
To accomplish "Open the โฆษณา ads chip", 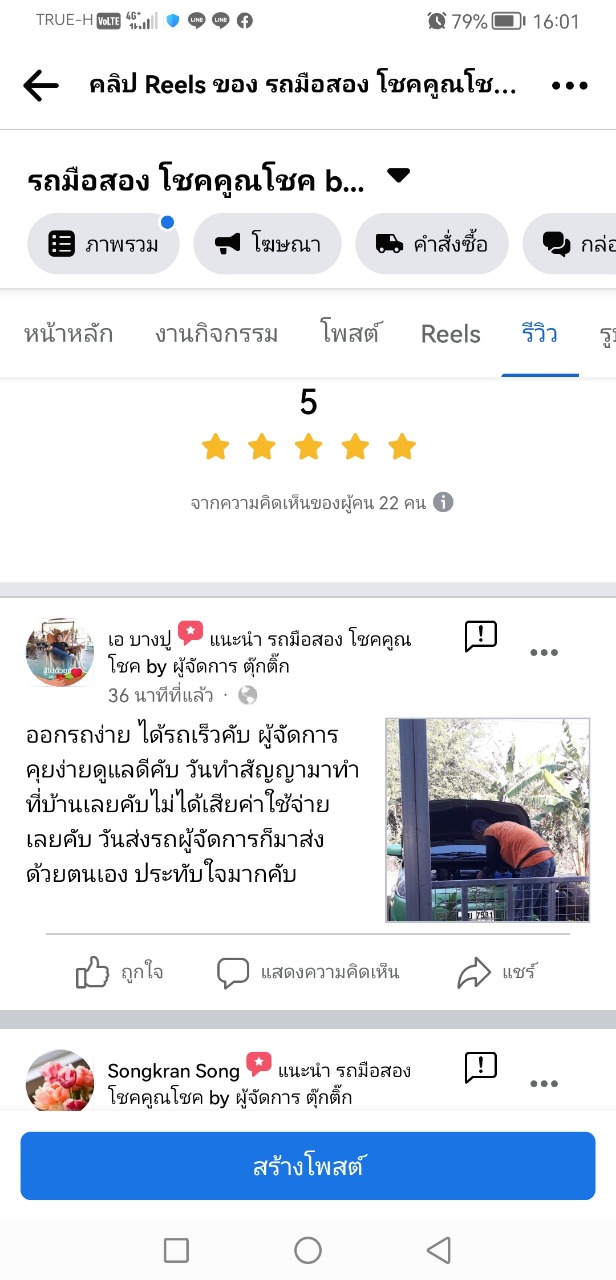I will [268, 243].
